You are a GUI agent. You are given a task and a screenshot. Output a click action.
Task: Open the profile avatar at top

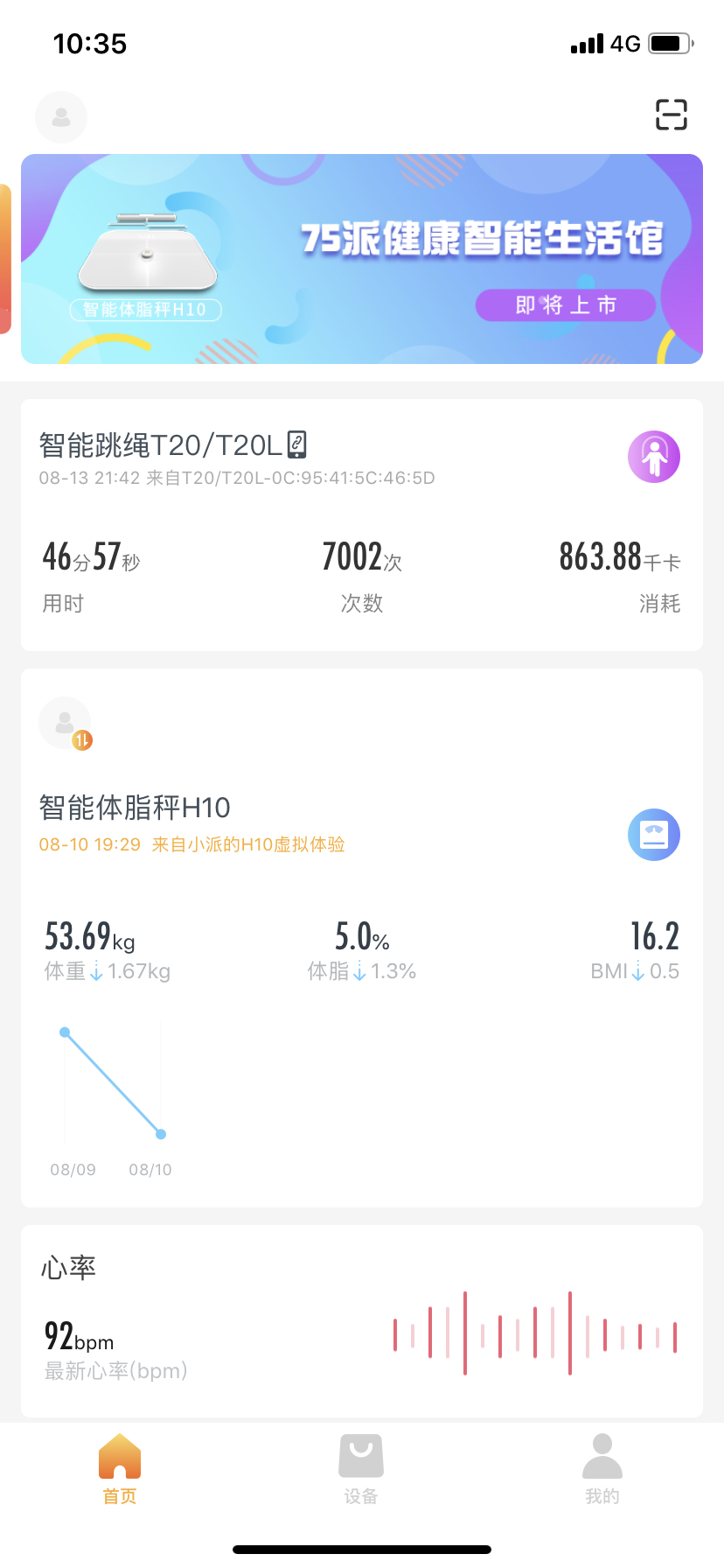(61, 116)
